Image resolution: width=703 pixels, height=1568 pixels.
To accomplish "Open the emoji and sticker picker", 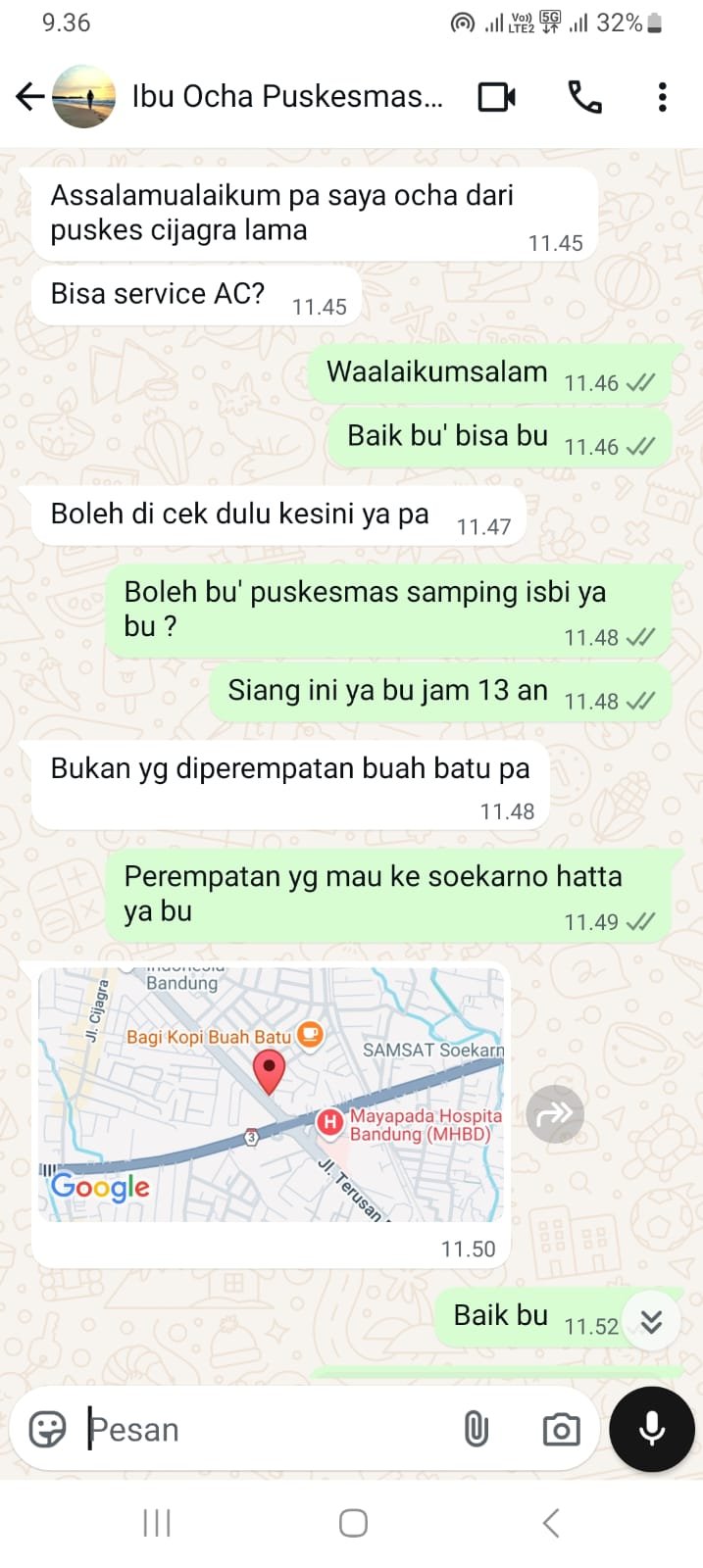I will click(48, 1429).
